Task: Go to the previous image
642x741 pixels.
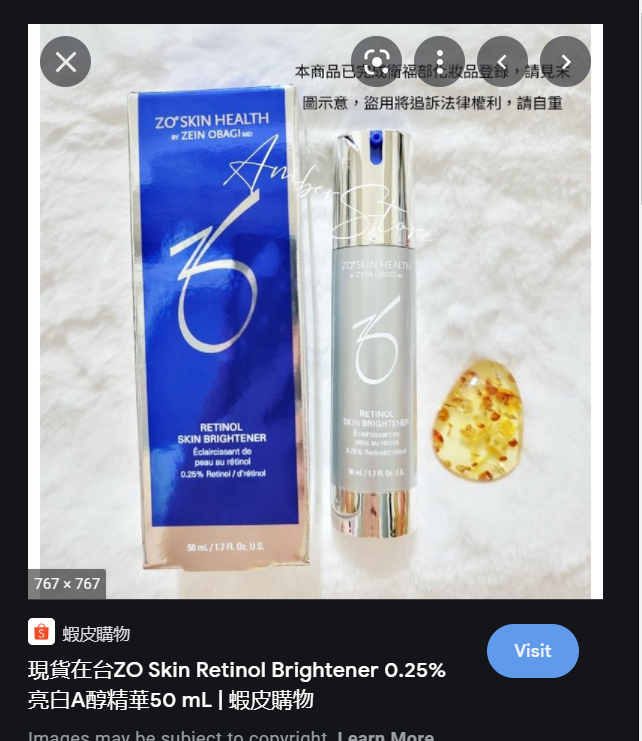Action: click(x=502, y=62)
